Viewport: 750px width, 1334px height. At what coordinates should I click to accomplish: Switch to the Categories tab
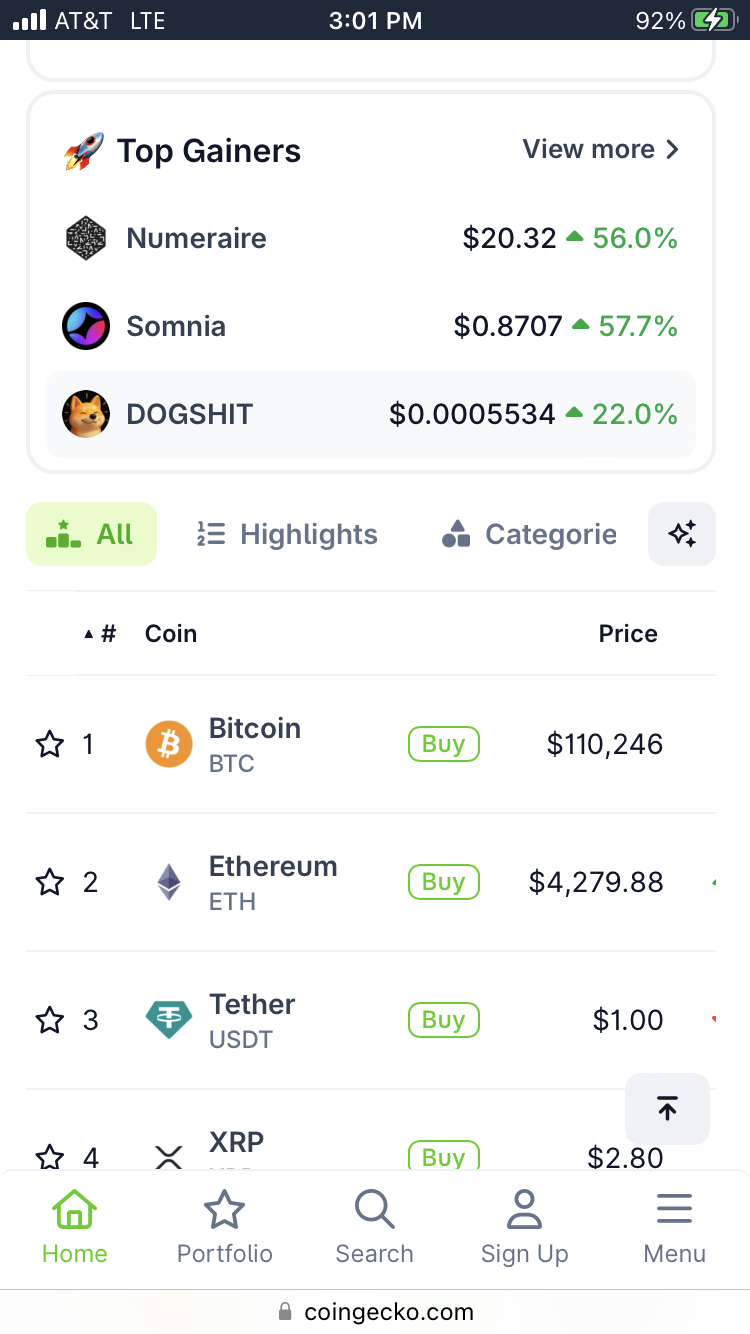[530, 535]
